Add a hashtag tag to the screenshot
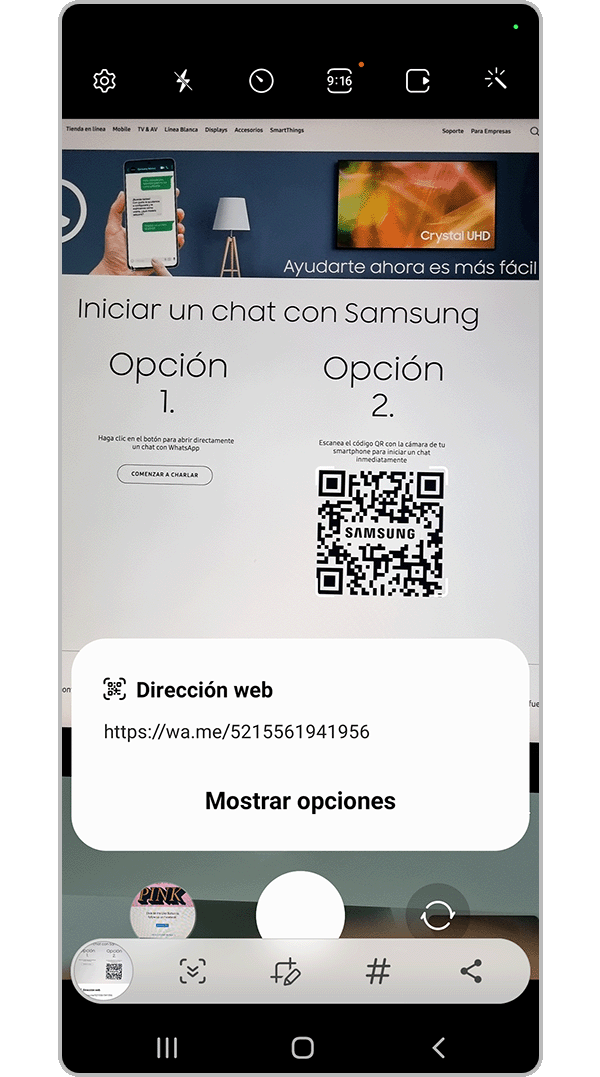The height and width of the screenshot is (1077, 600). click(378, 971)
